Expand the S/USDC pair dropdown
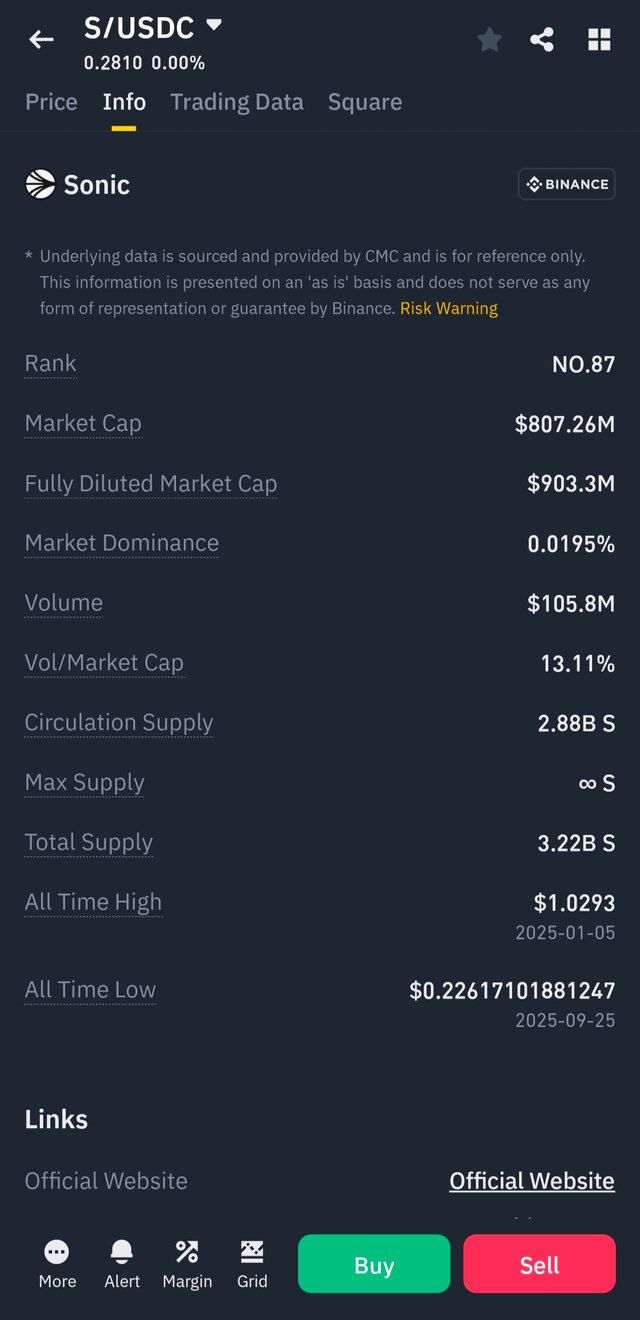640x1320 pixels. (x=213, y=26)
